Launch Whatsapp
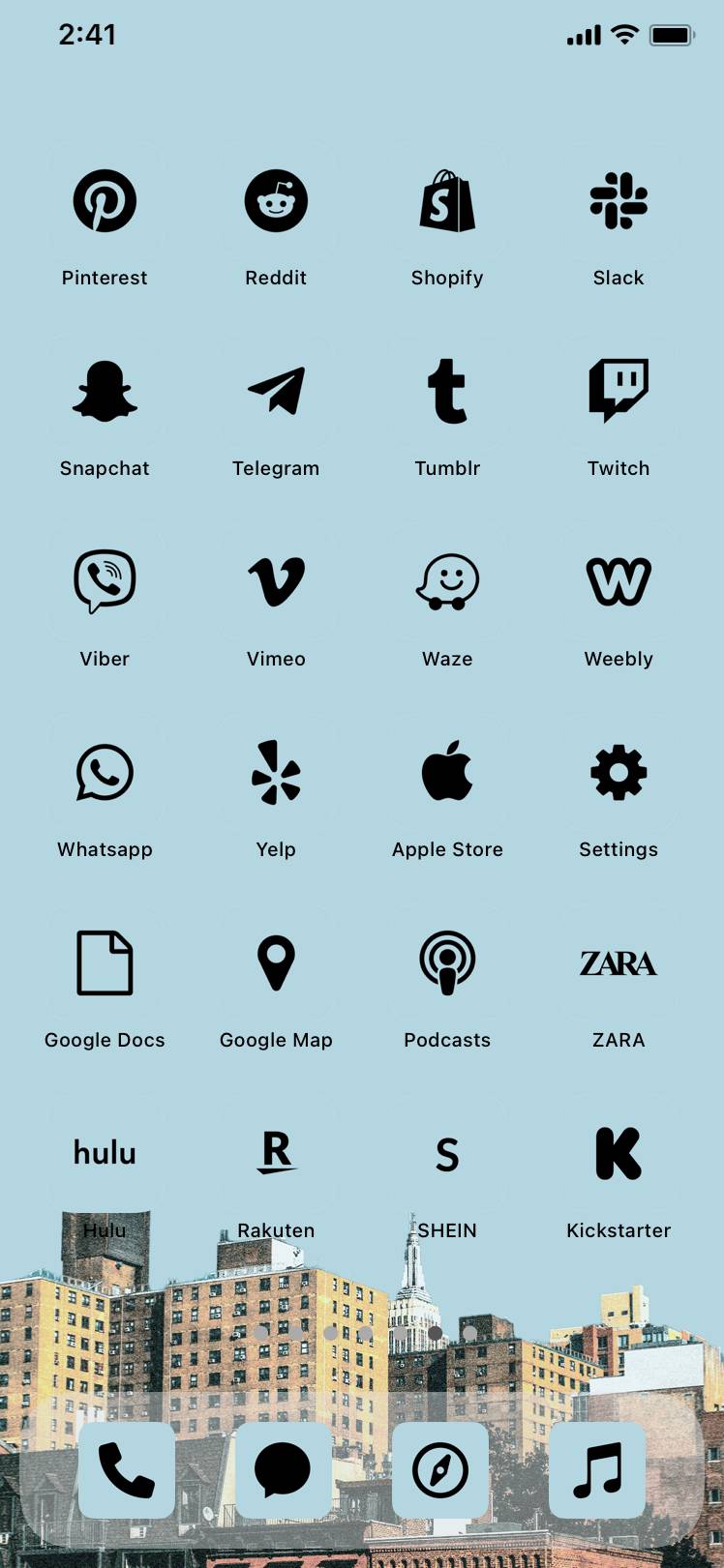This screenshot has width=724, height=1568. (x=105, y=772)
